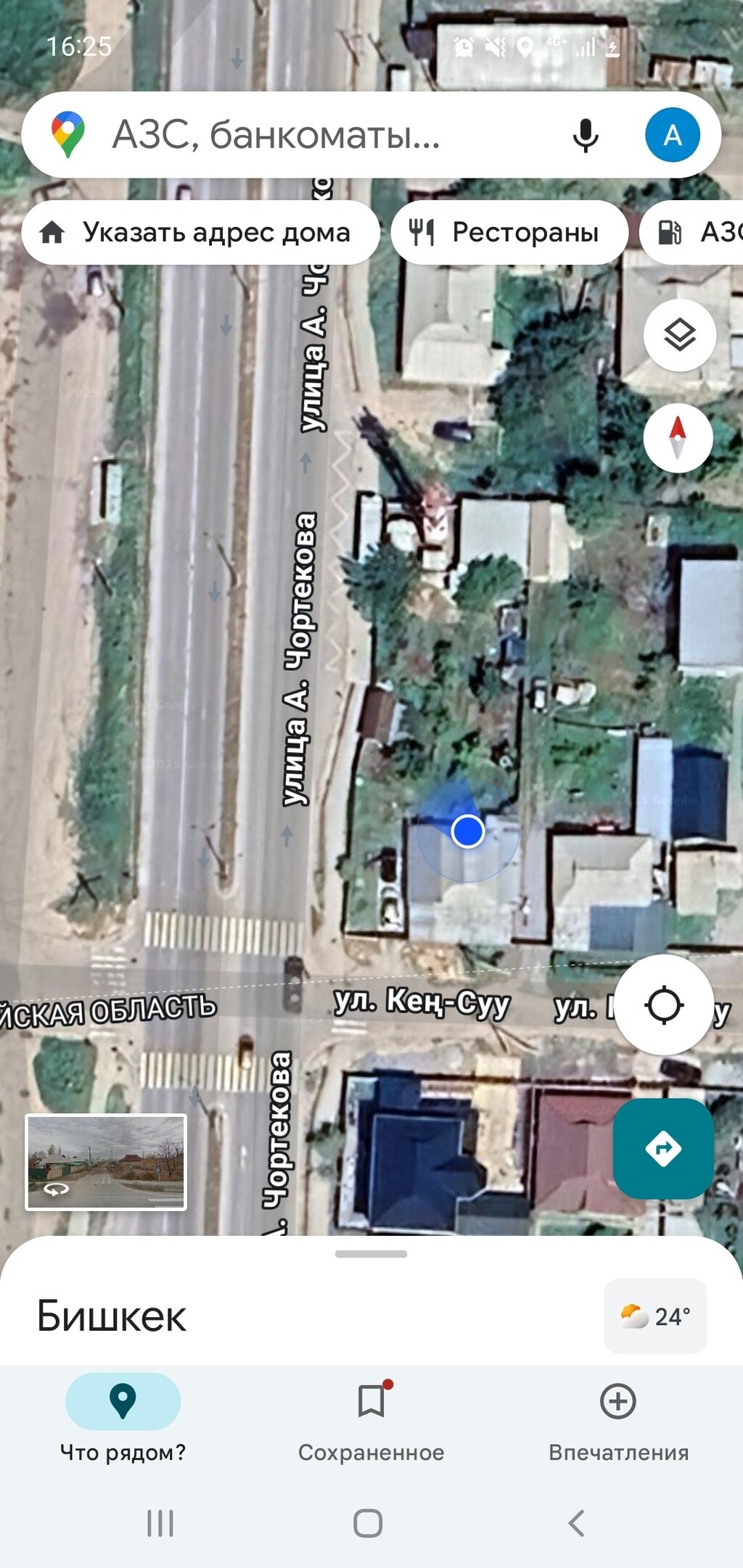Center the map on my location
This screenshot has height=1568, width=743.
coord(664,1005)
